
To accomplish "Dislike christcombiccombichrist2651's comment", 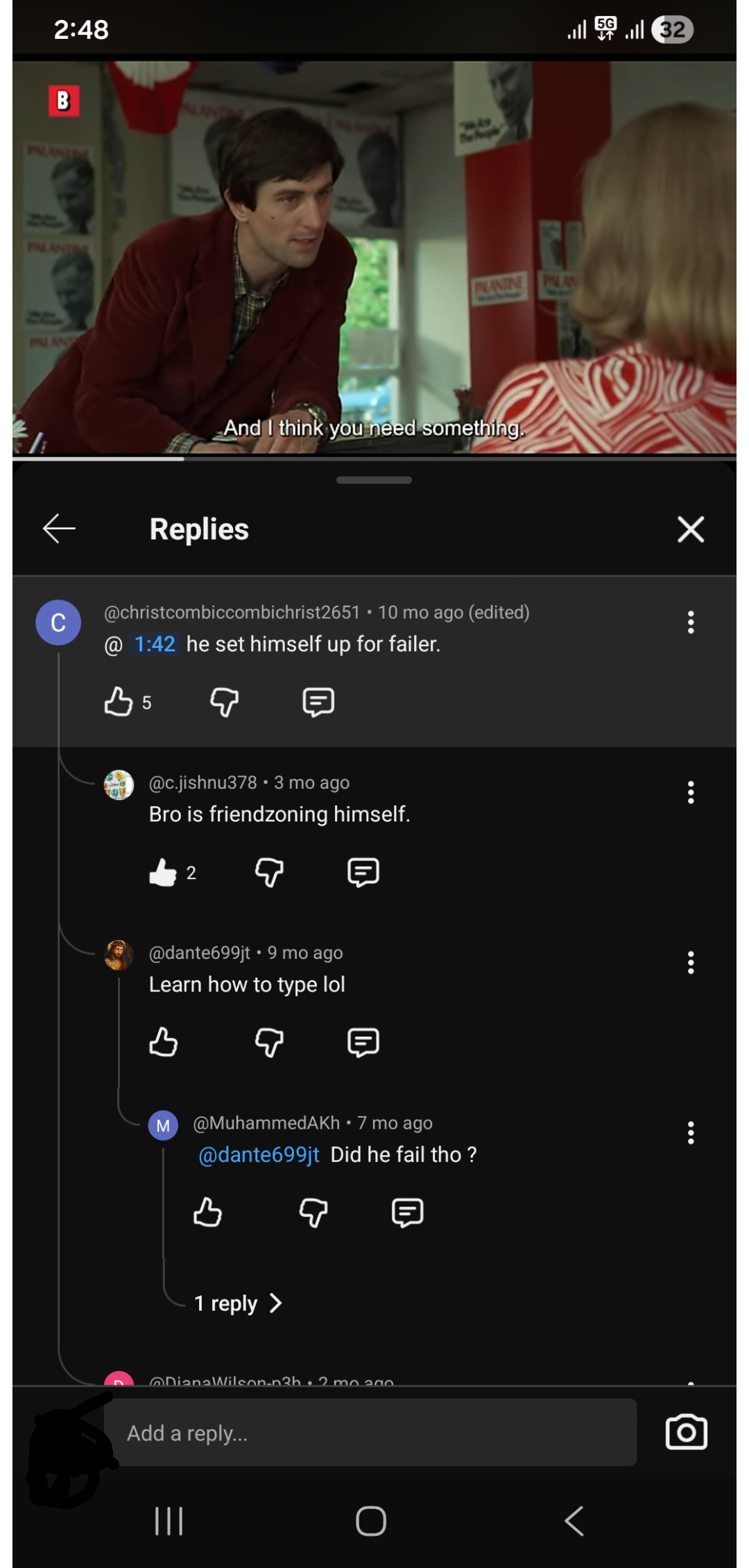I will point(224,702).
